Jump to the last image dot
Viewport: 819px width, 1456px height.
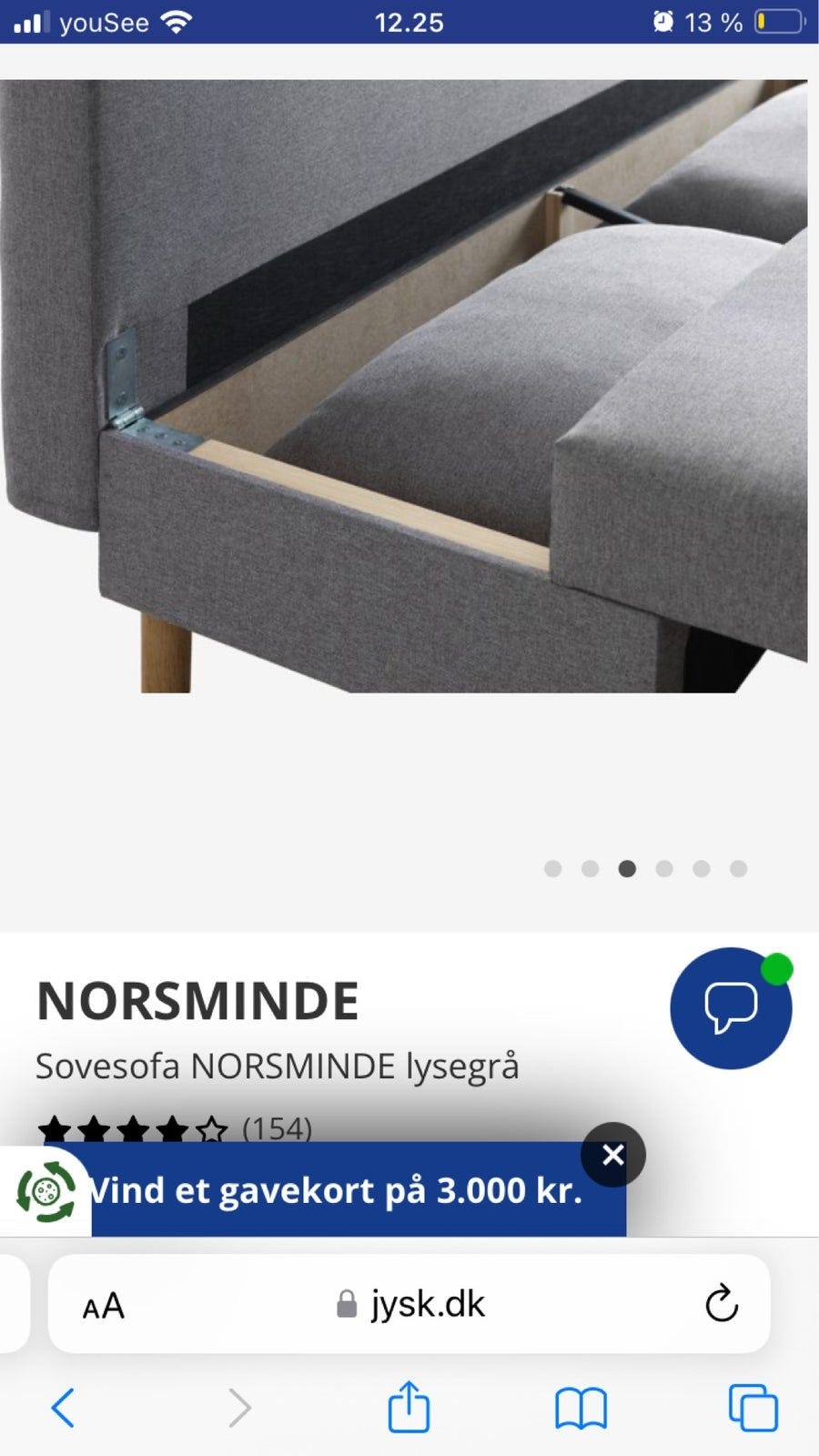[738, 869]
